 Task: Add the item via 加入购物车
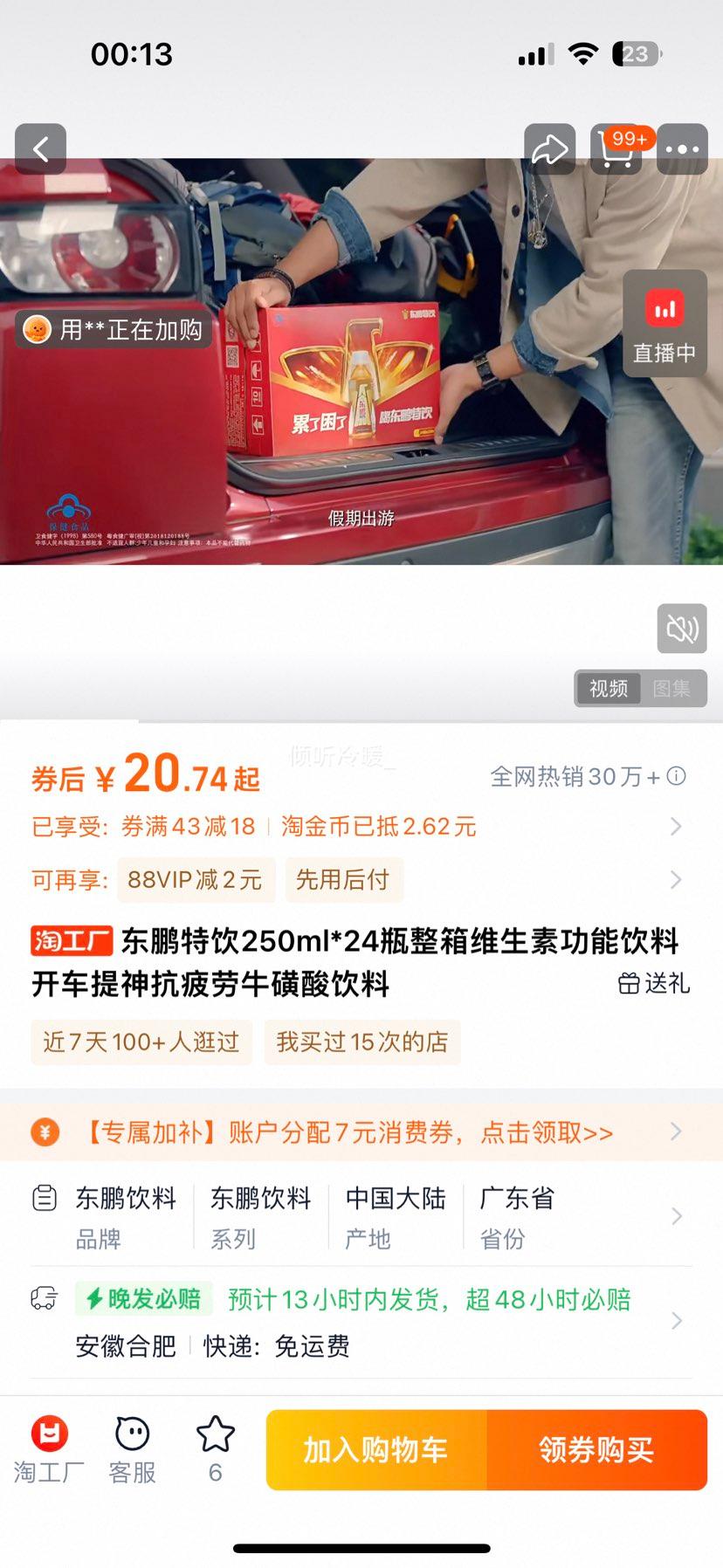click(x=376, y=1450)
